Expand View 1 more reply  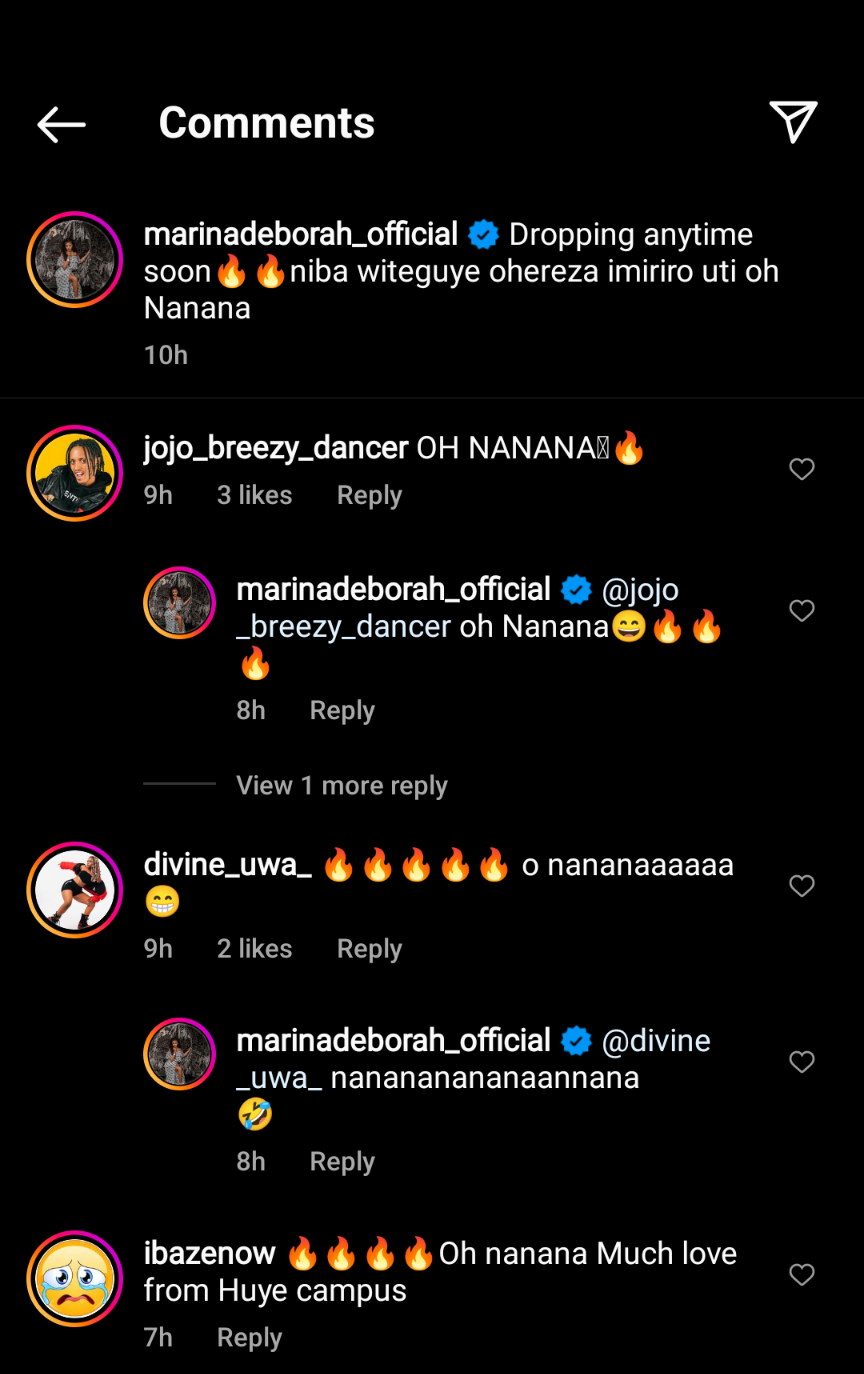pyautogui.click(x=341, y=785)
